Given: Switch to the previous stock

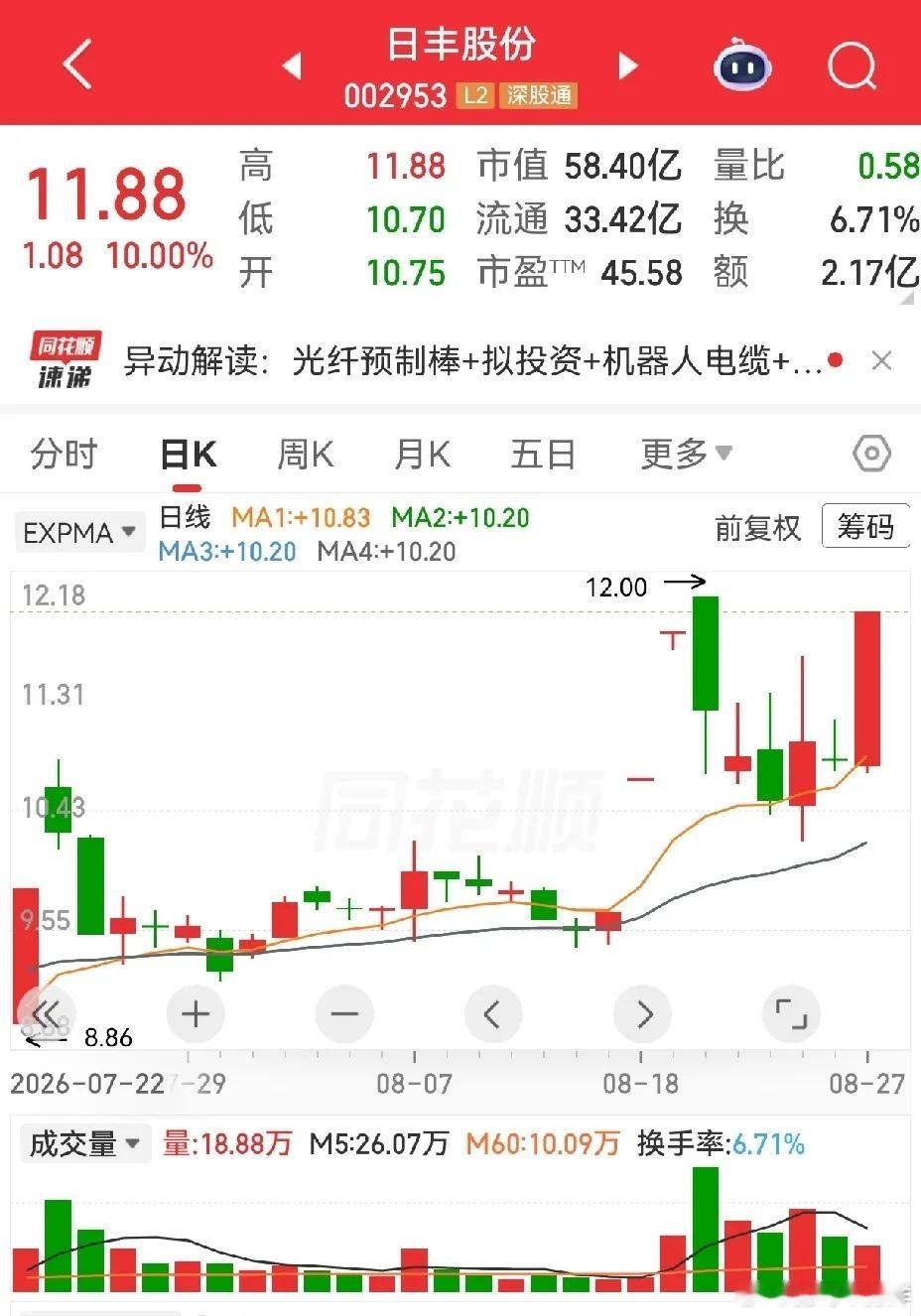Looking at the screenshot, I should click(292, 66).
